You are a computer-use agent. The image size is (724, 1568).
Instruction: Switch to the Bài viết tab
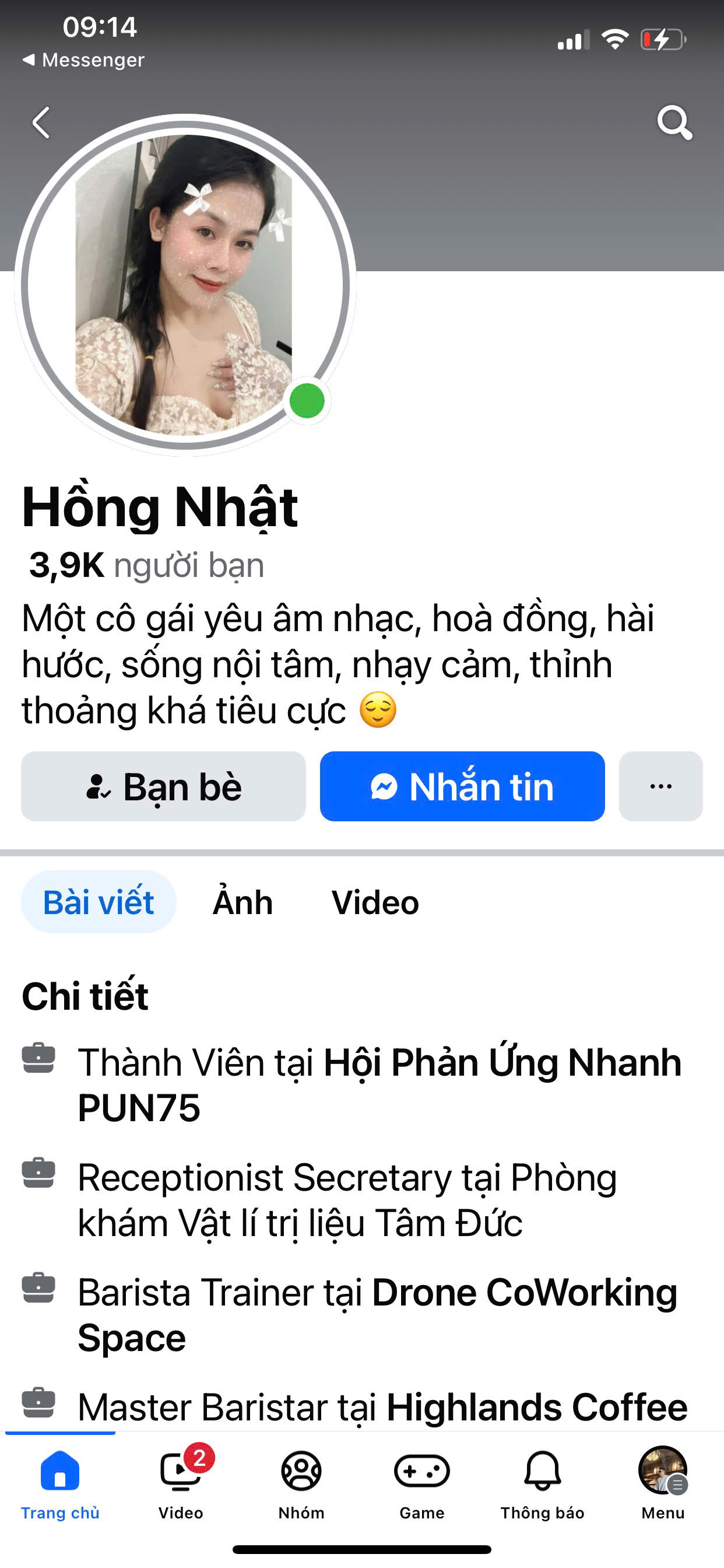tap(99, 901)
